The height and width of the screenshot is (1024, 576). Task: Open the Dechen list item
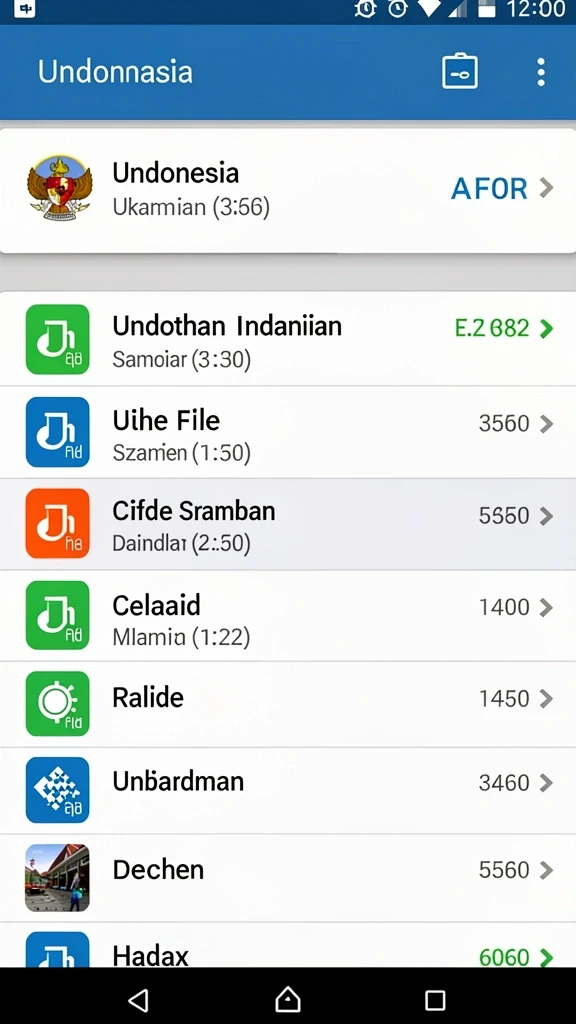[x=288, y=878]
